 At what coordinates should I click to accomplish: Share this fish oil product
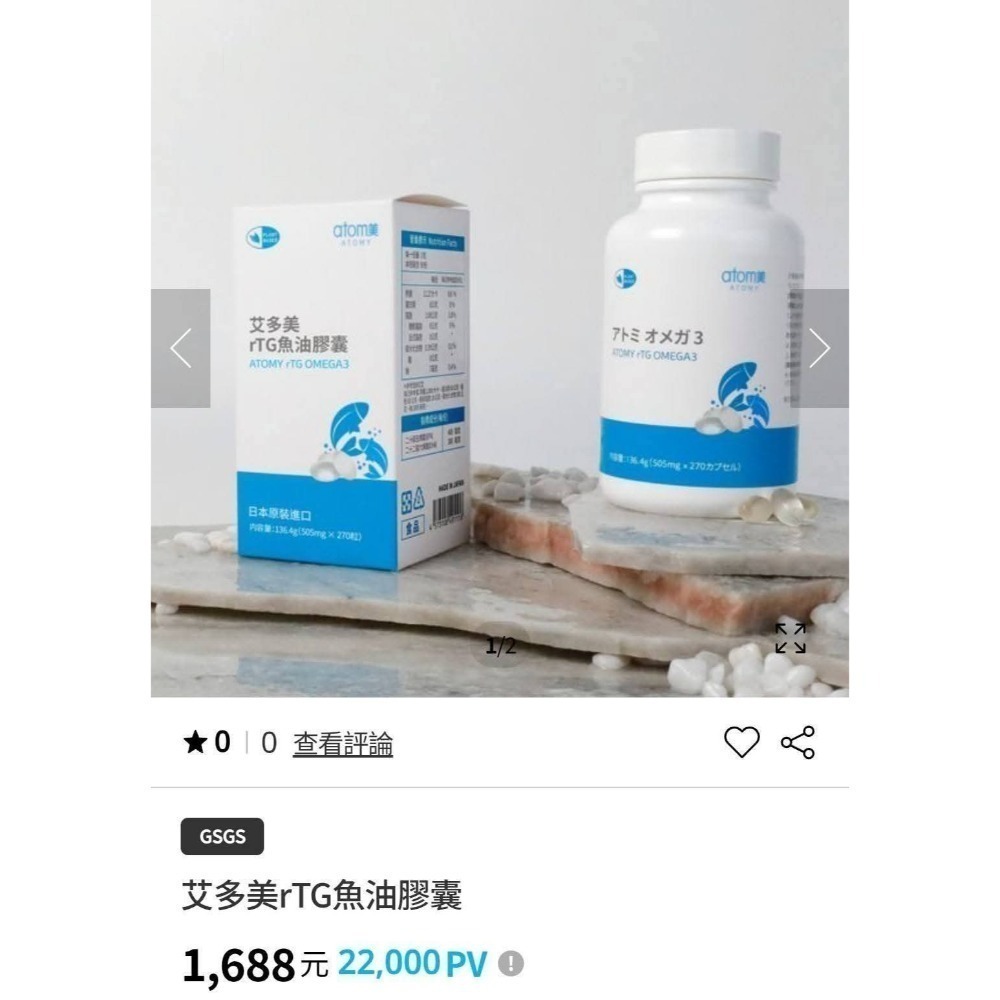(x=797, y=742)
